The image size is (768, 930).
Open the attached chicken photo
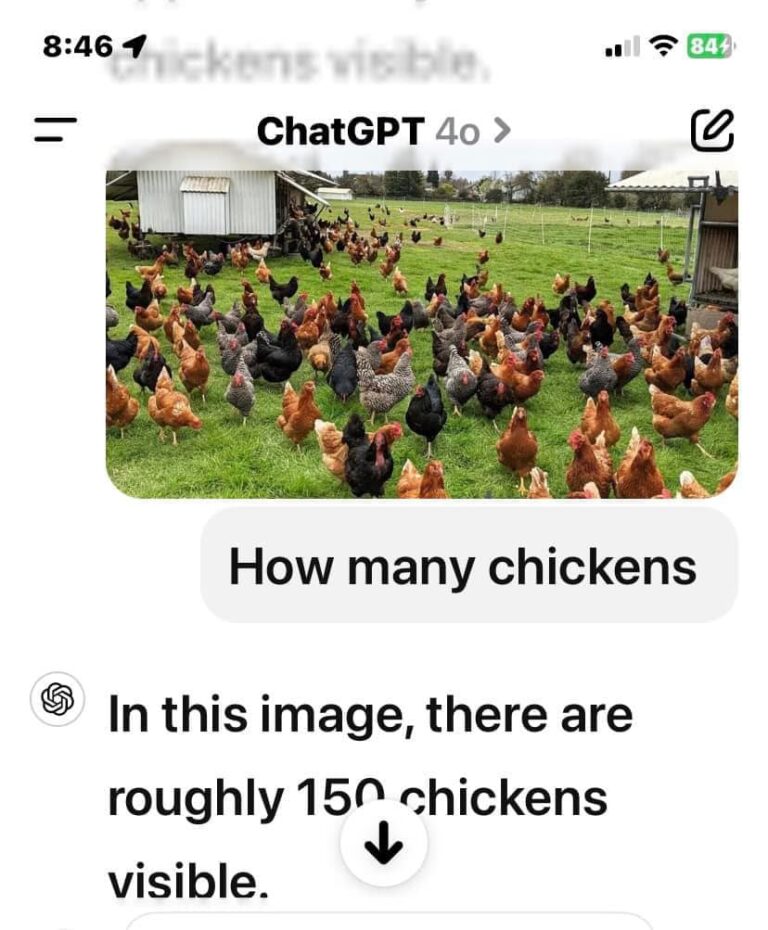pyautogui.click(x=421, y=334)
